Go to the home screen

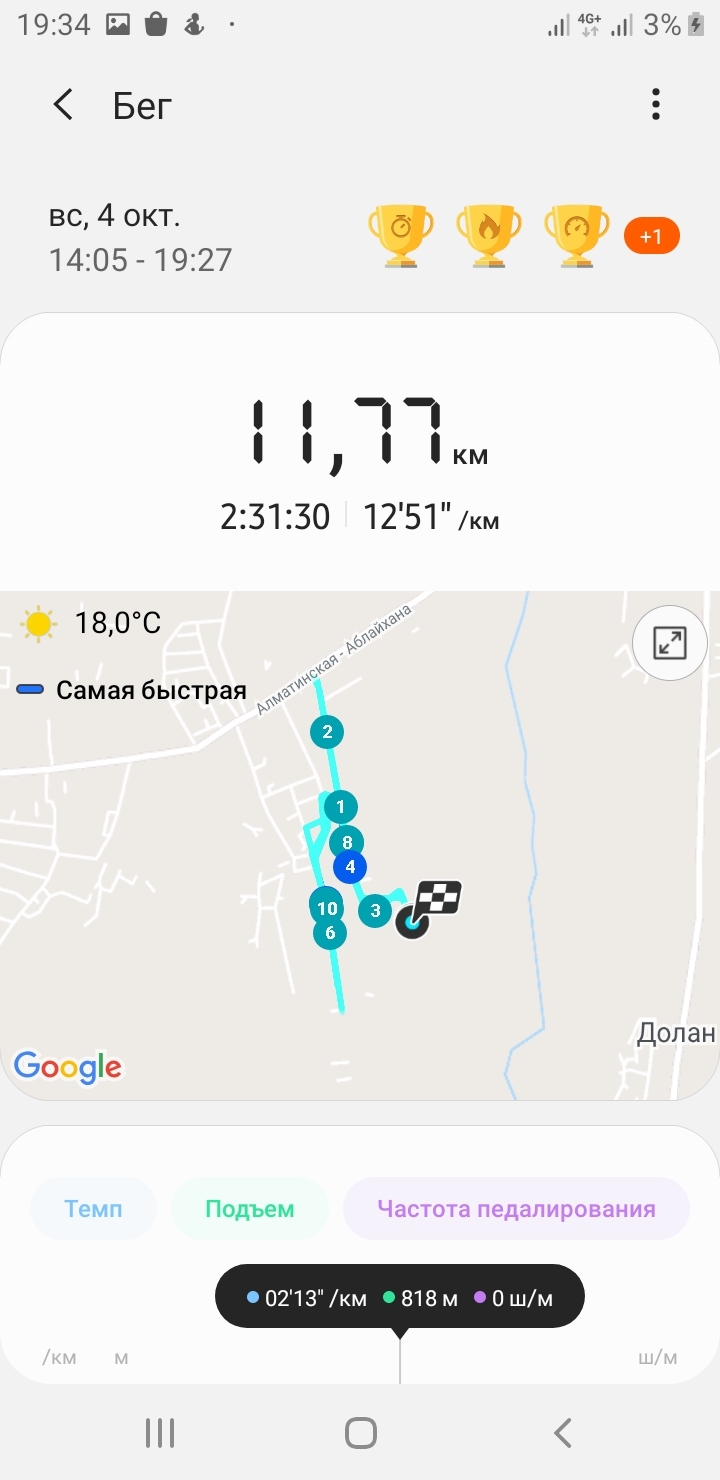pyautogui.click(x=360, y=1433)
